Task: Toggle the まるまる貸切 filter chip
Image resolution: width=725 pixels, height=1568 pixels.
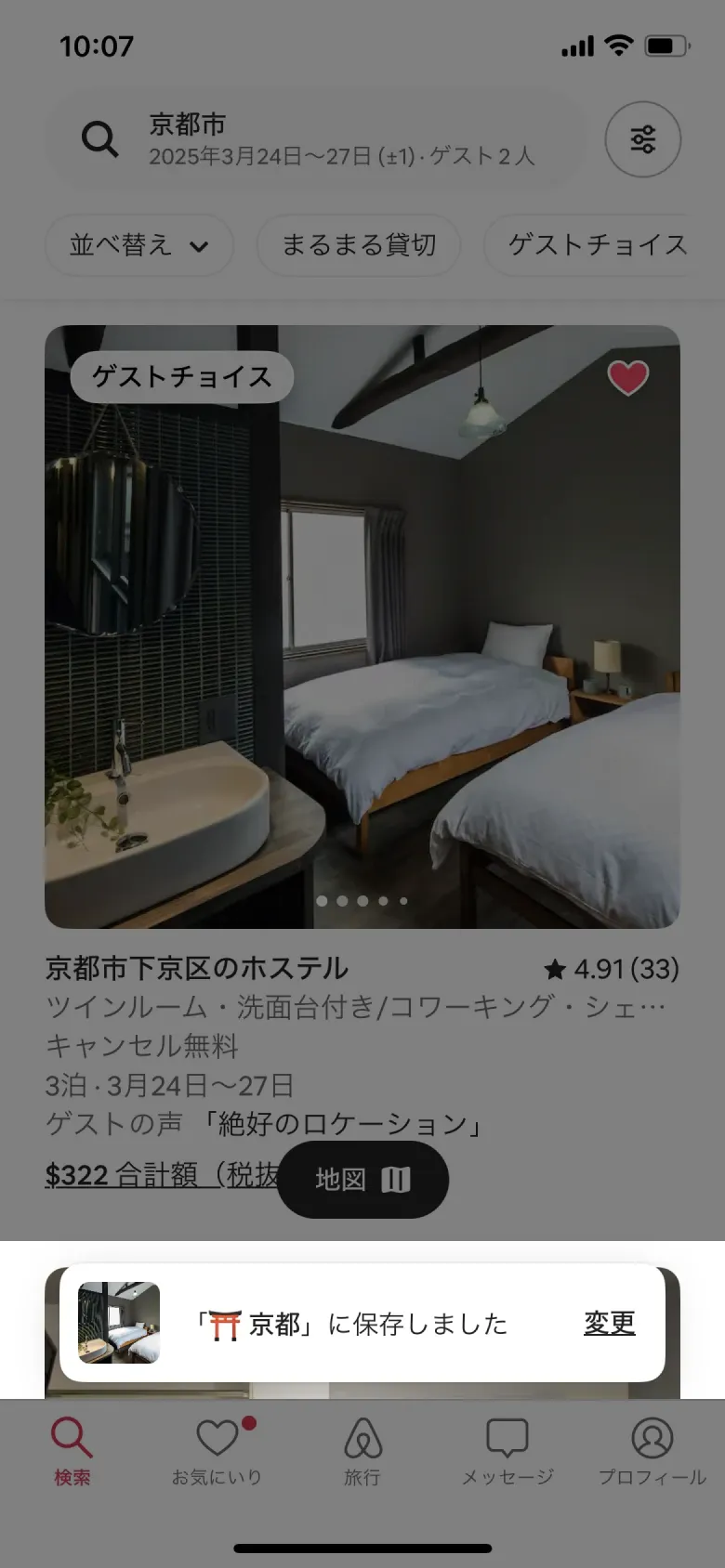Action: pyautogui.click(x=357, y=244)
